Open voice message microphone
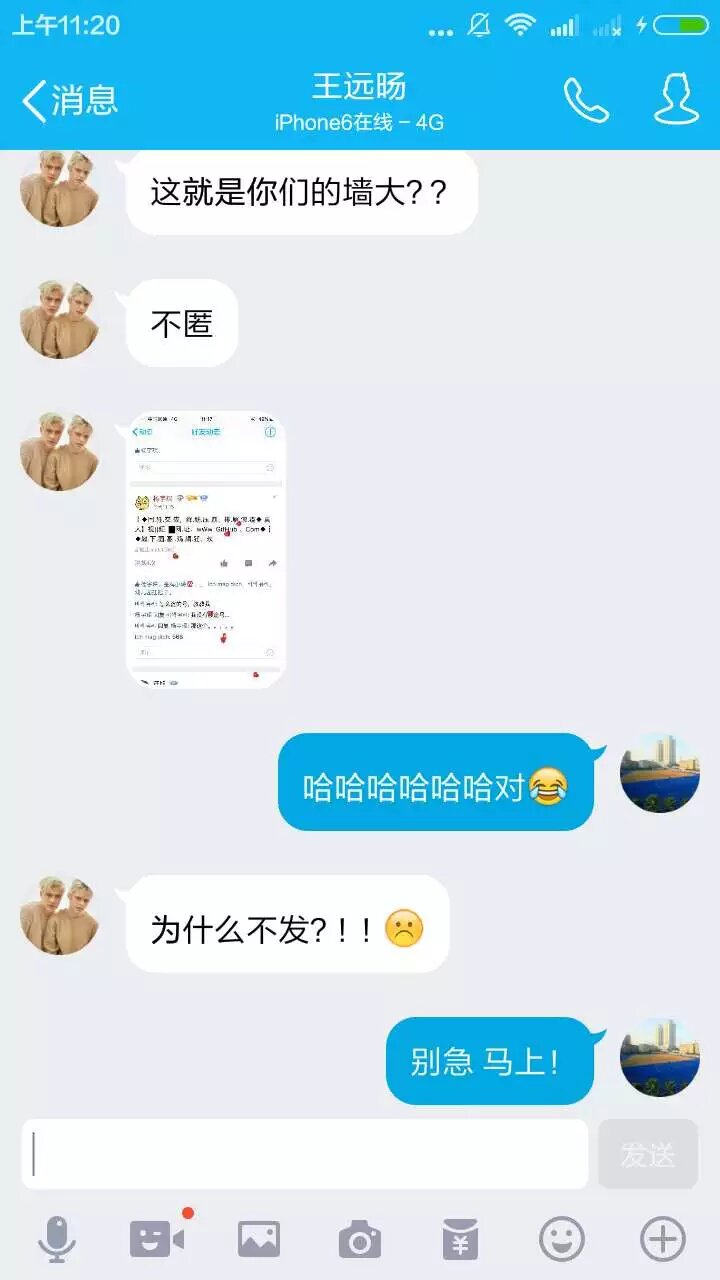720x1280 pixels. (57, 1240)
